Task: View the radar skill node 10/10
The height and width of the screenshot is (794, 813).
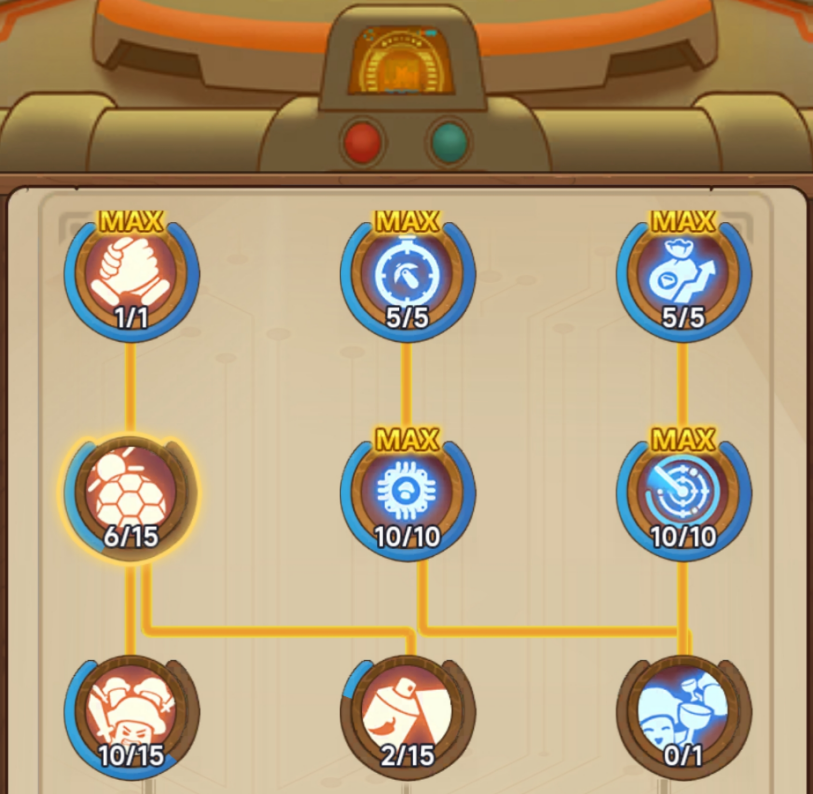Action: [x=683, y=493]
